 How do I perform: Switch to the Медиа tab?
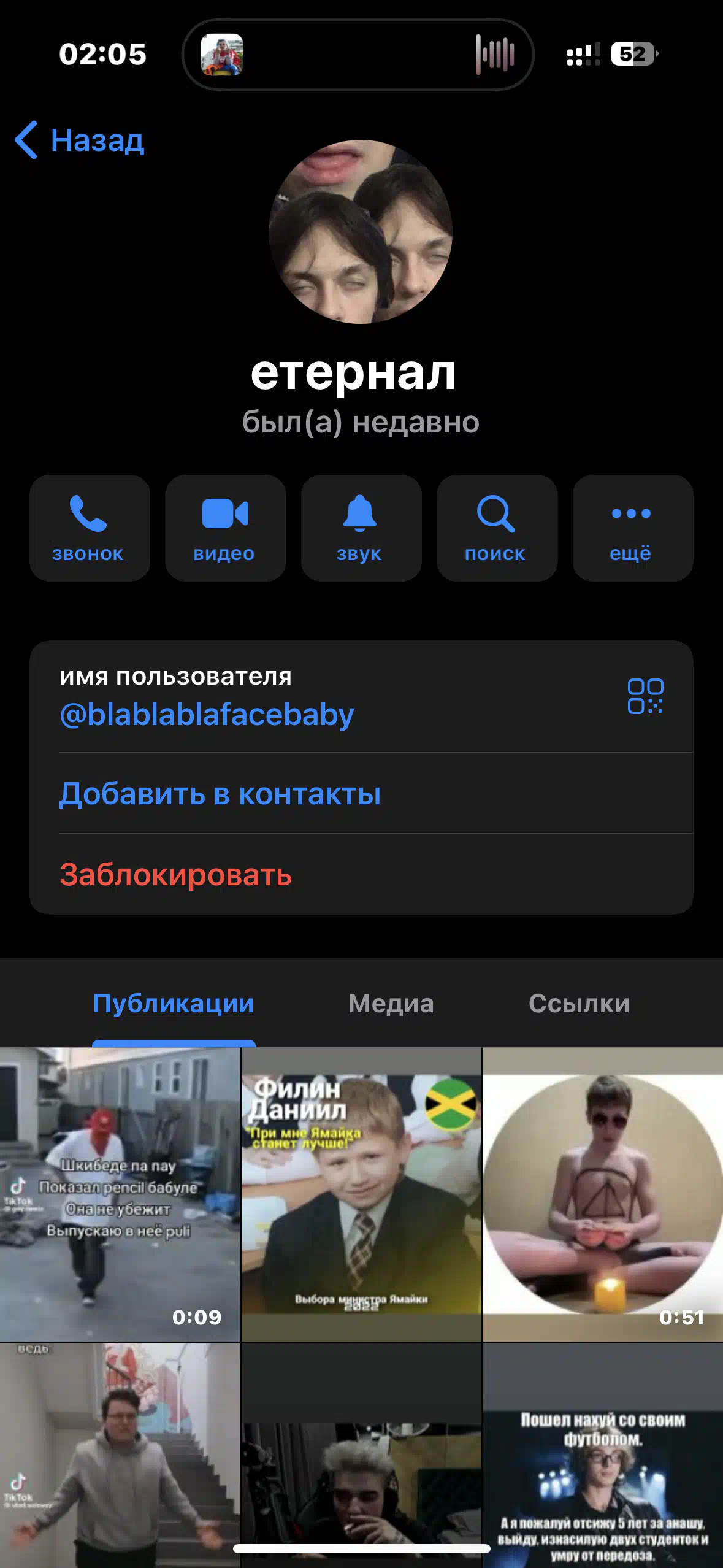(x=391, y=1004)
